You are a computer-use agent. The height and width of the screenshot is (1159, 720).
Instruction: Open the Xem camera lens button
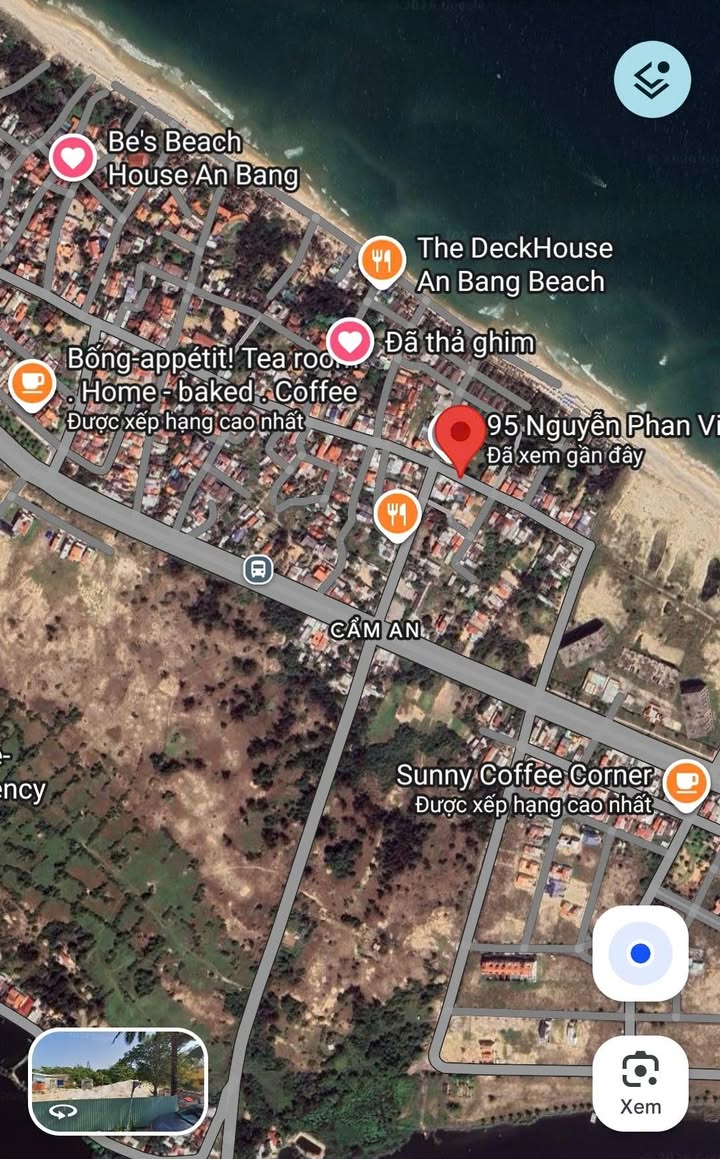[x=640, y=1083]
